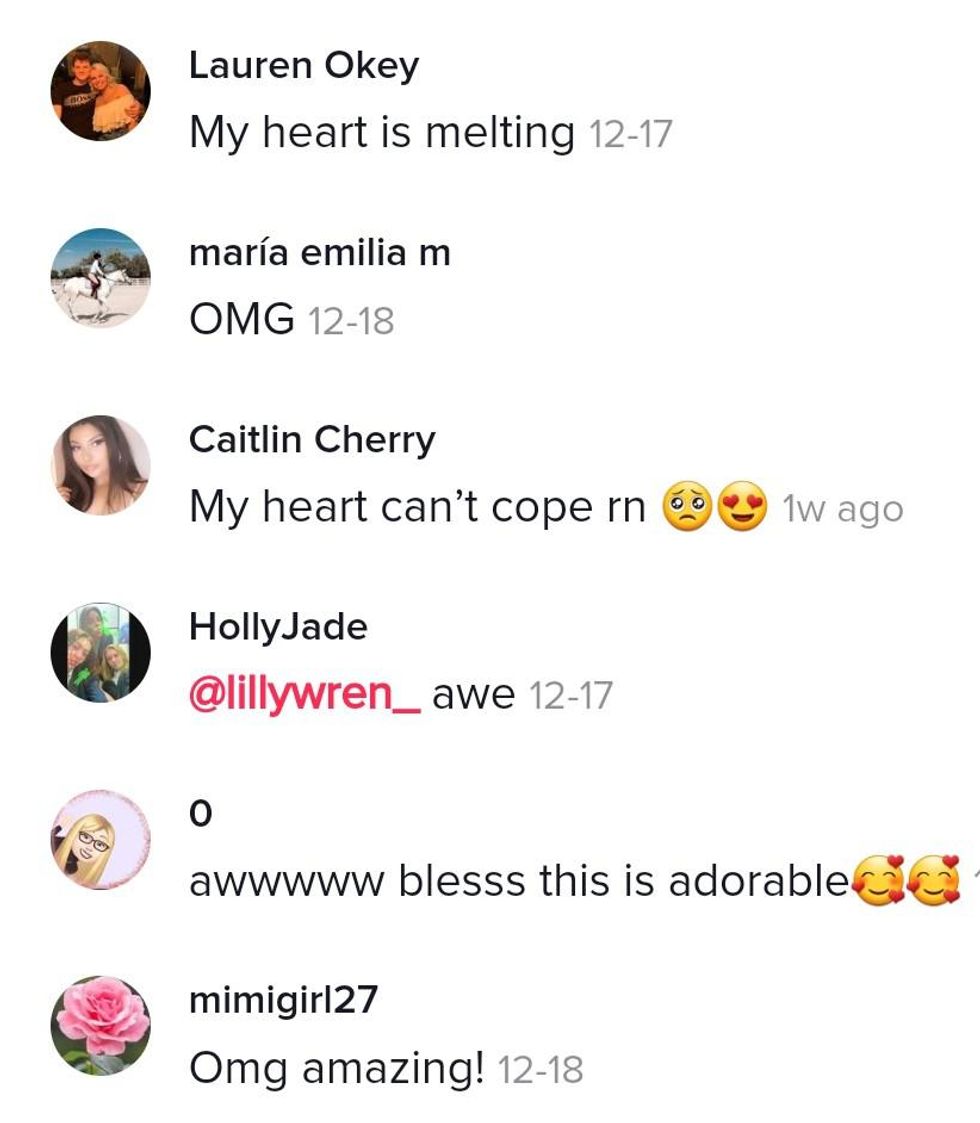
Task: Tap the username Lauren Okey
Action: 303,66
